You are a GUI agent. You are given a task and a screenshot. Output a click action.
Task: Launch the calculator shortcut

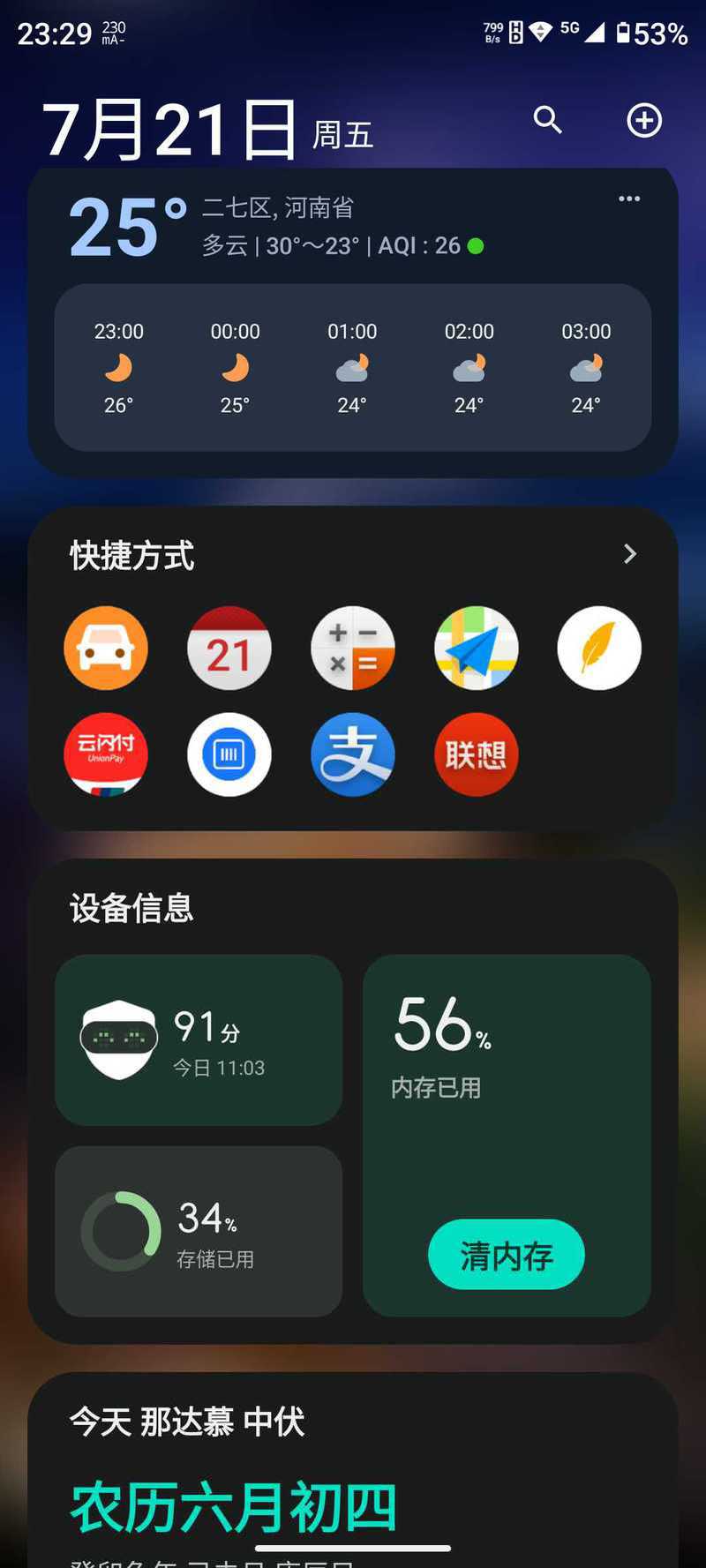[x=353, y=649]
